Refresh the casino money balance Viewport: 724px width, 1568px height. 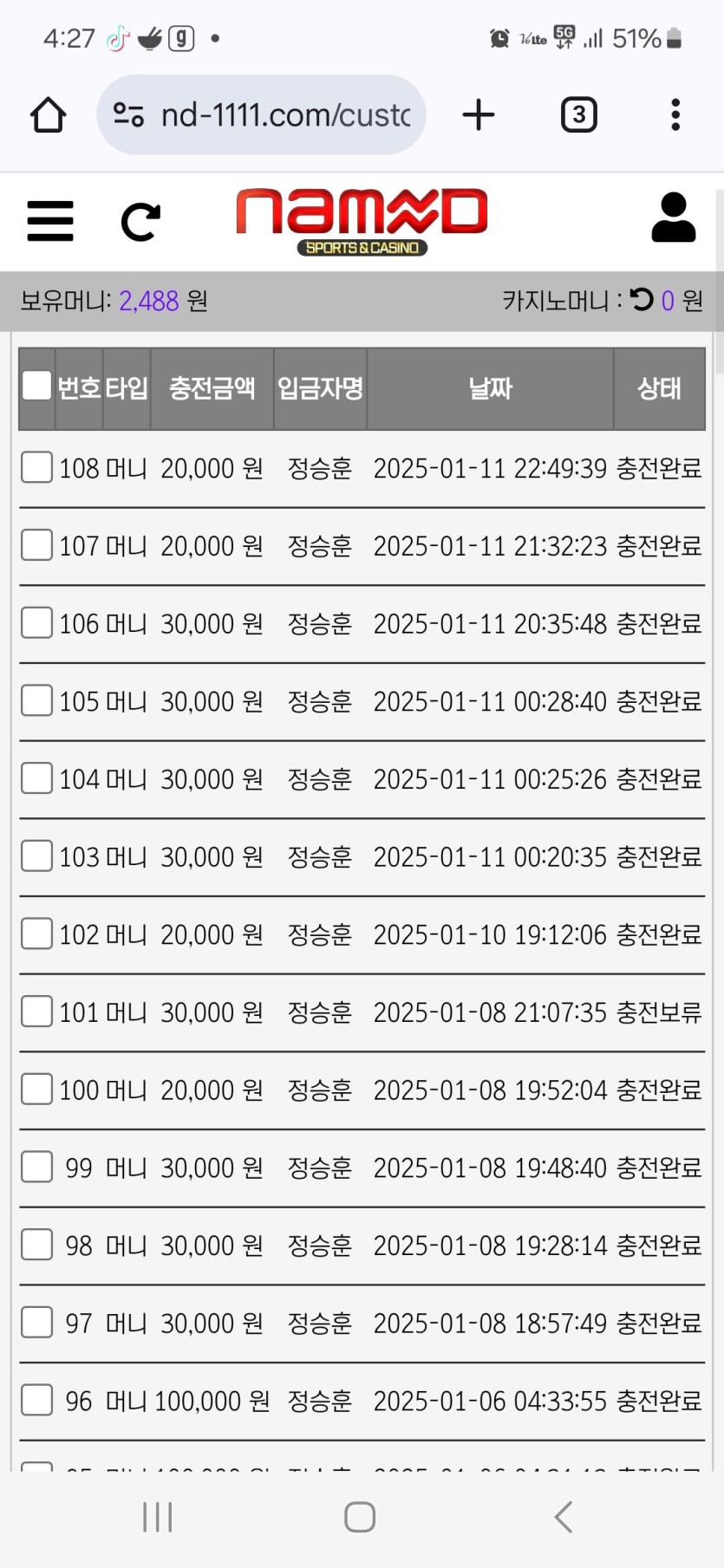642,300
